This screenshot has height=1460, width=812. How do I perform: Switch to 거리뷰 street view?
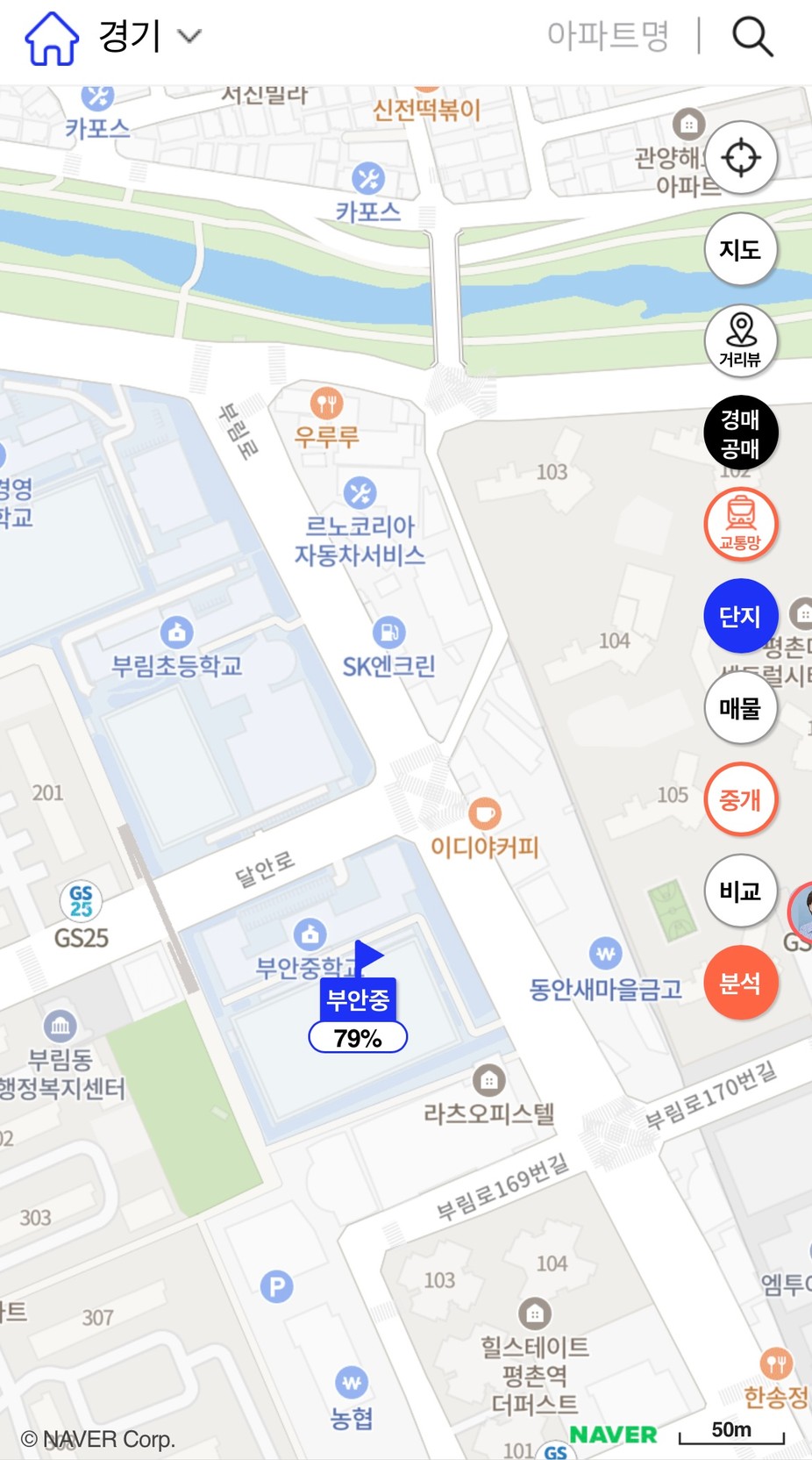[741, 341]
